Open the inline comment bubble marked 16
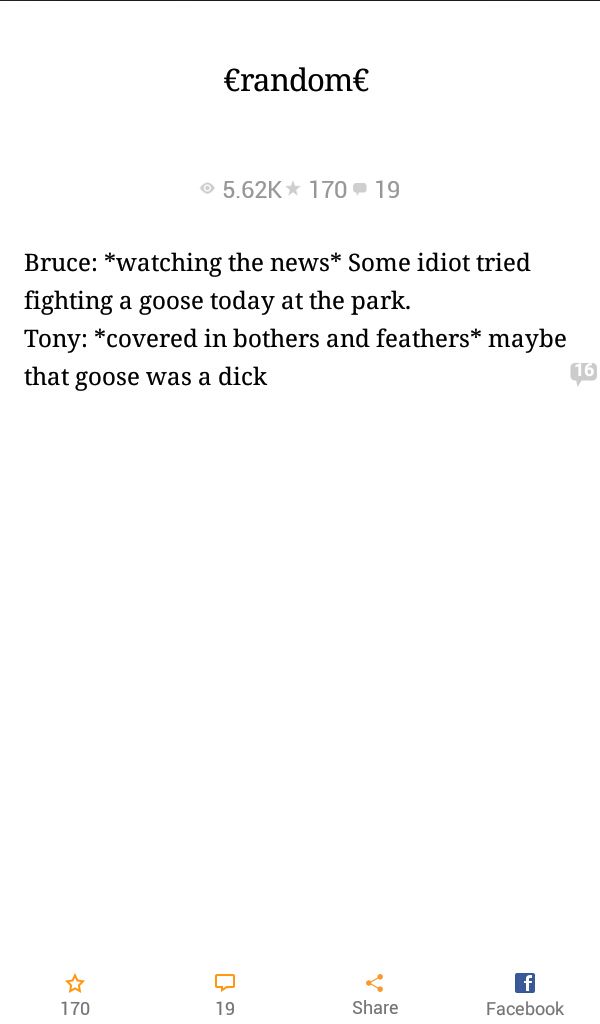This screenshot has width=600, height=1024. 584,373
